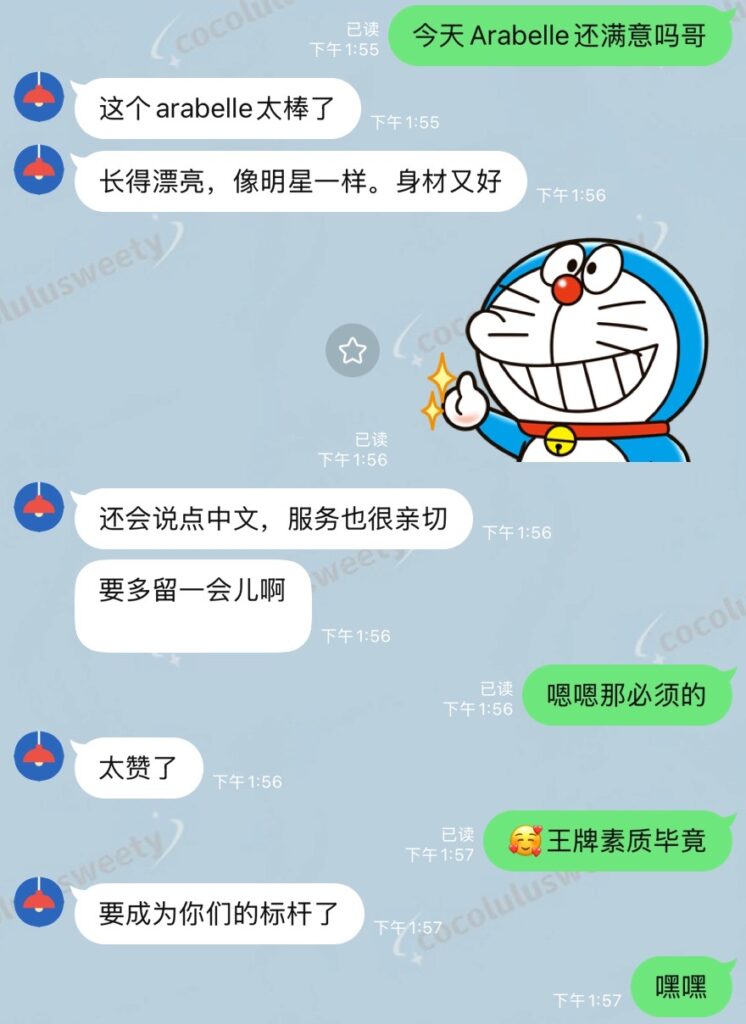Image resolution: width=746 pixels, height=1024 pixels.
Task: Tap the star icon beside the Doraemon sticker
Action: 352,350
